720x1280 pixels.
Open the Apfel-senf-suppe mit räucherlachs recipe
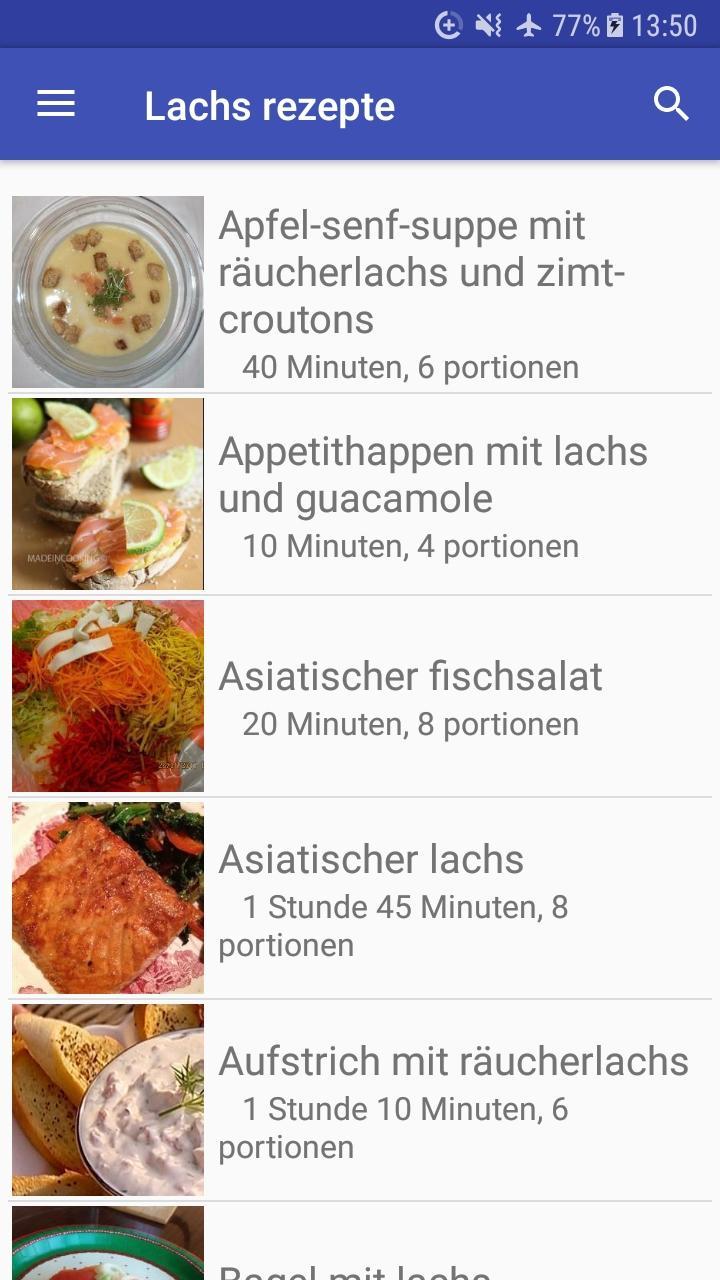click(360, 292)
